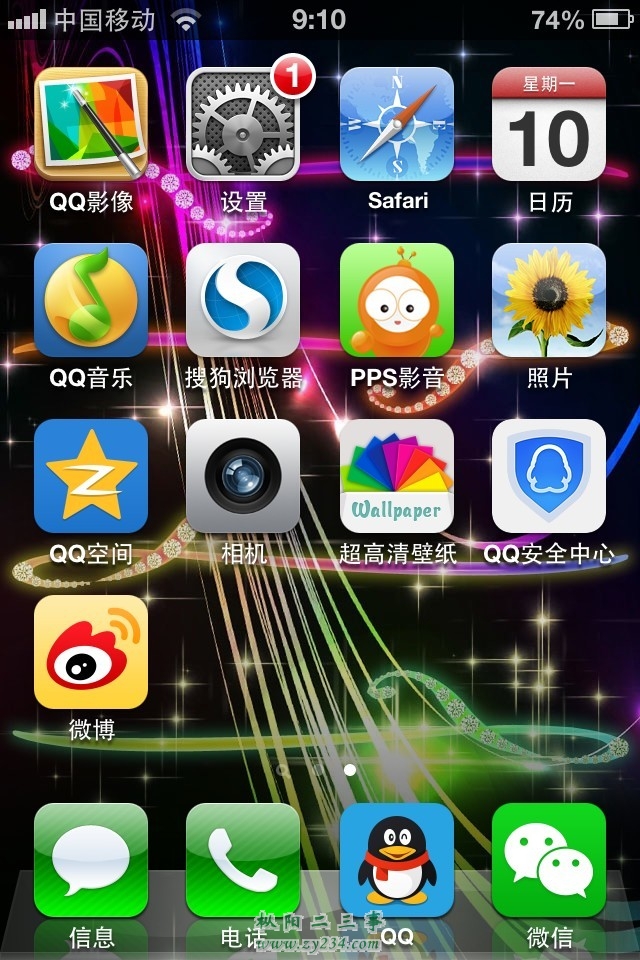
Task: Open 超高清壁纸 wallpaper app
Action: [397, 476]
